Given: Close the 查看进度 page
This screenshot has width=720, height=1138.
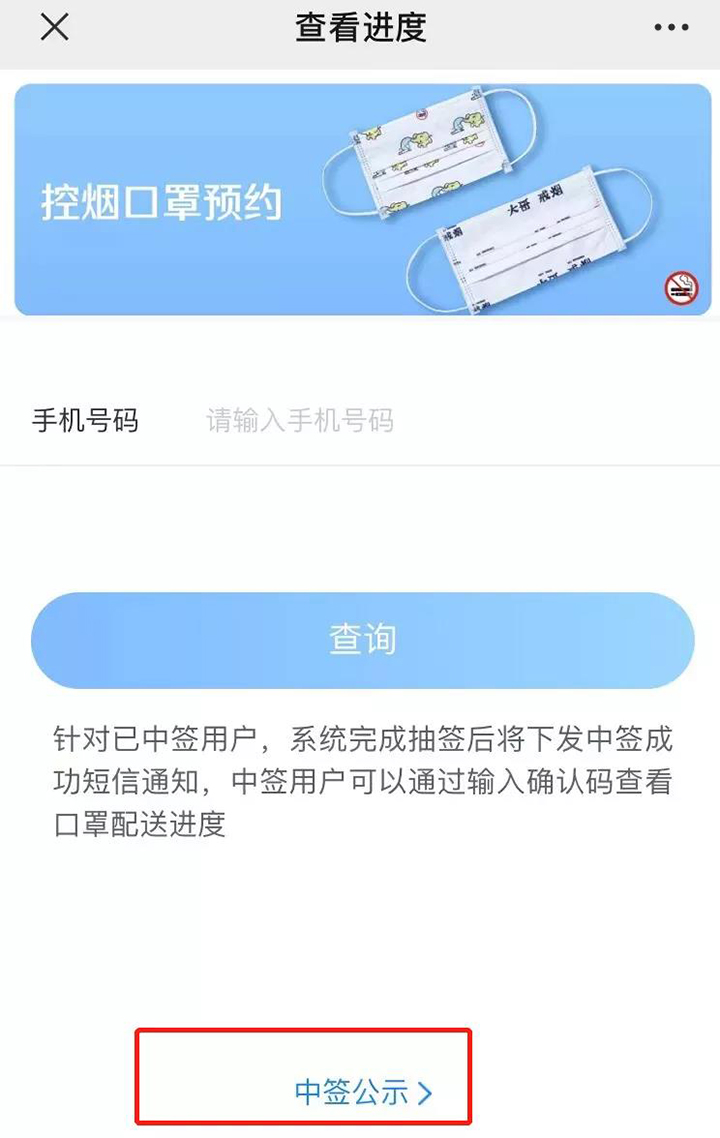Looking at the screenshot, I should (54, 28).
